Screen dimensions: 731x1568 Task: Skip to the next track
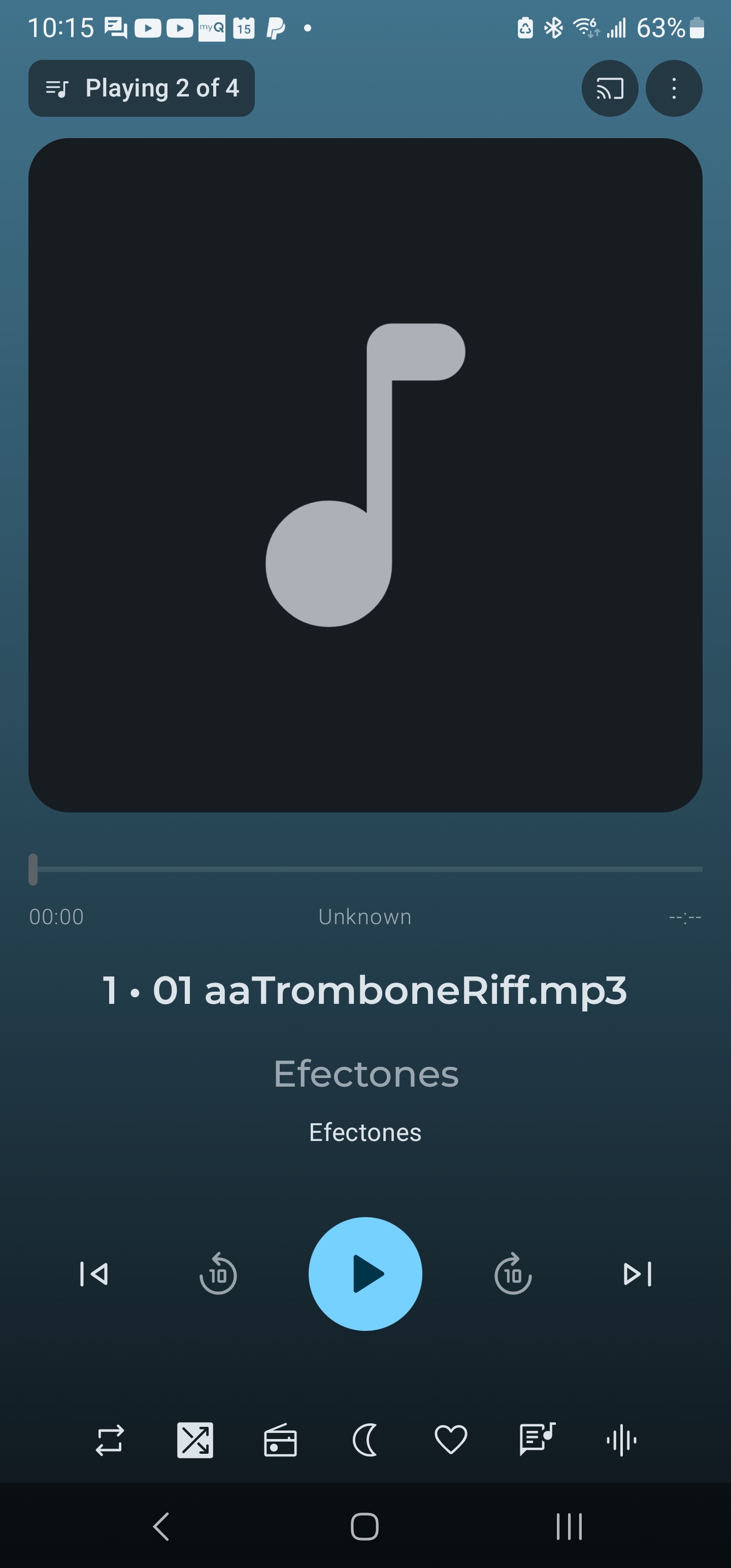(x=637, y=1273)
